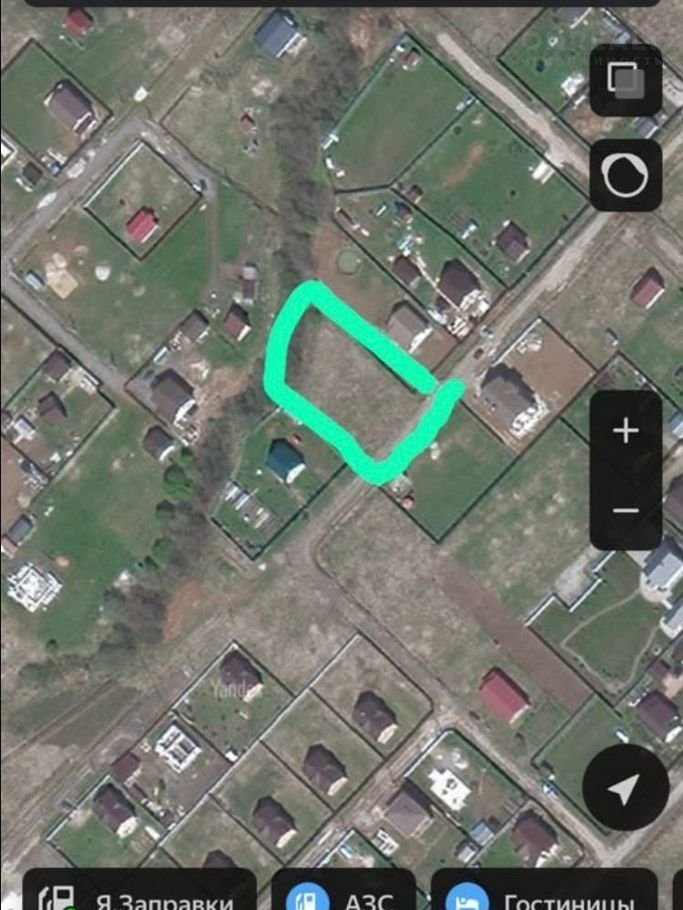The height and width of the screenshot is (910, 683).
Task: Choose the Гостиницы category chip
Action: click(545, 895)
